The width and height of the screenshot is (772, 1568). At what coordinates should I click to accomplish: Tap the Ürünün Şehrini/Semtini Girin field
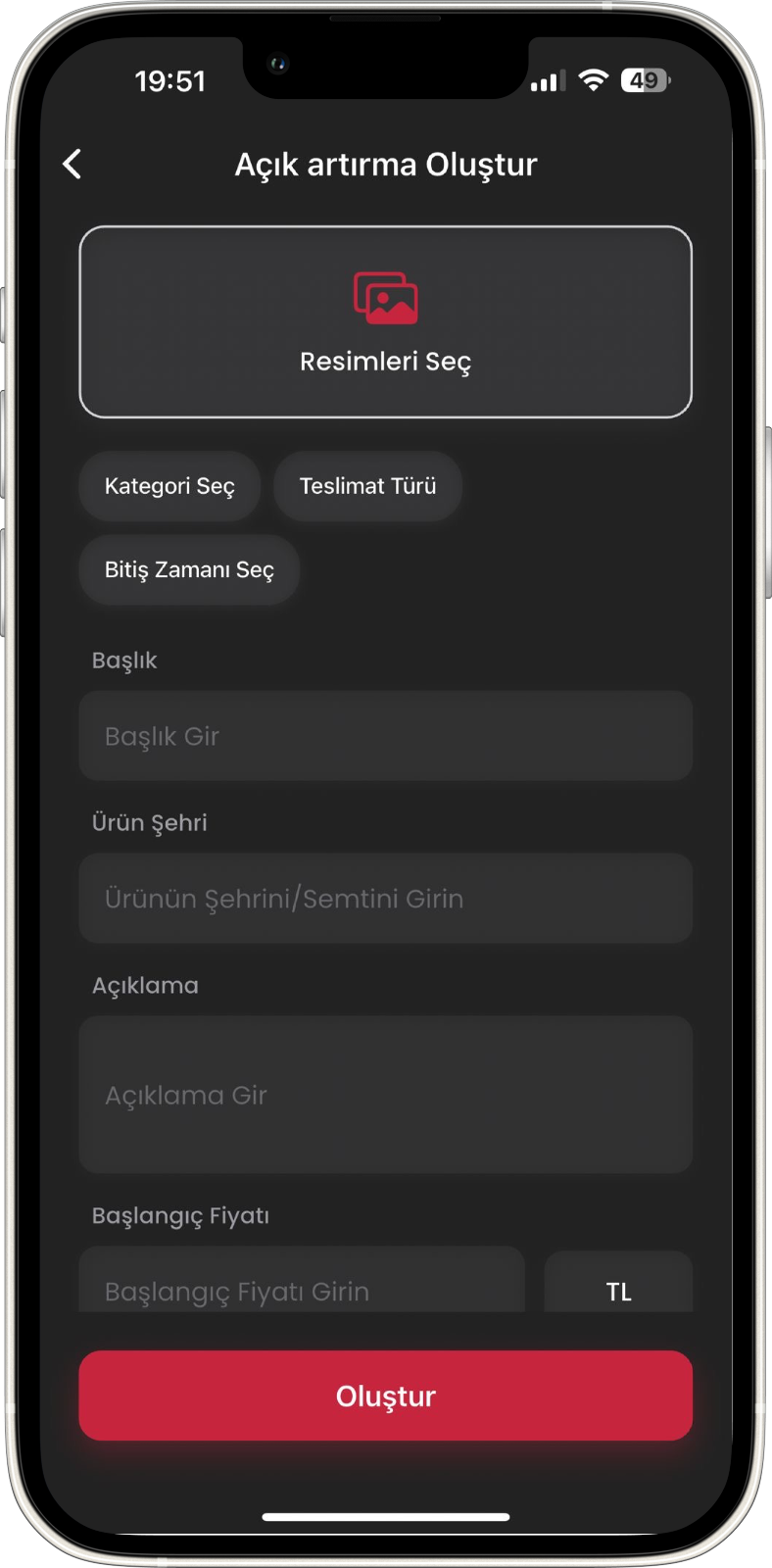pyautogui.click(x=385, y=899)
